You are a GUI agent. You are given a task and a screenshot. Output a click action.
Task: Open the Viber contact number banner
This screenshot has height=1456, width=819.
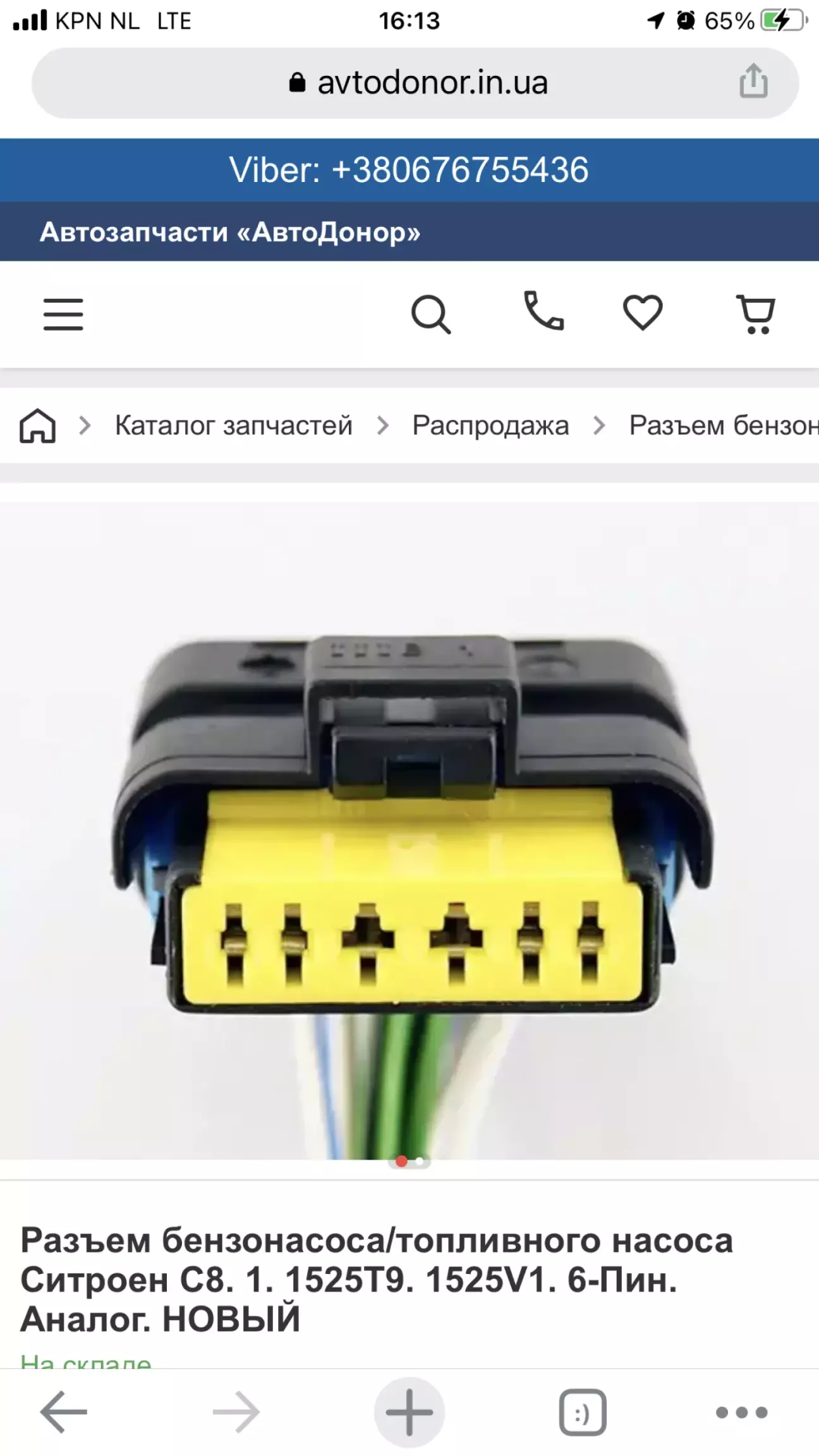click(x=409, y=170)
